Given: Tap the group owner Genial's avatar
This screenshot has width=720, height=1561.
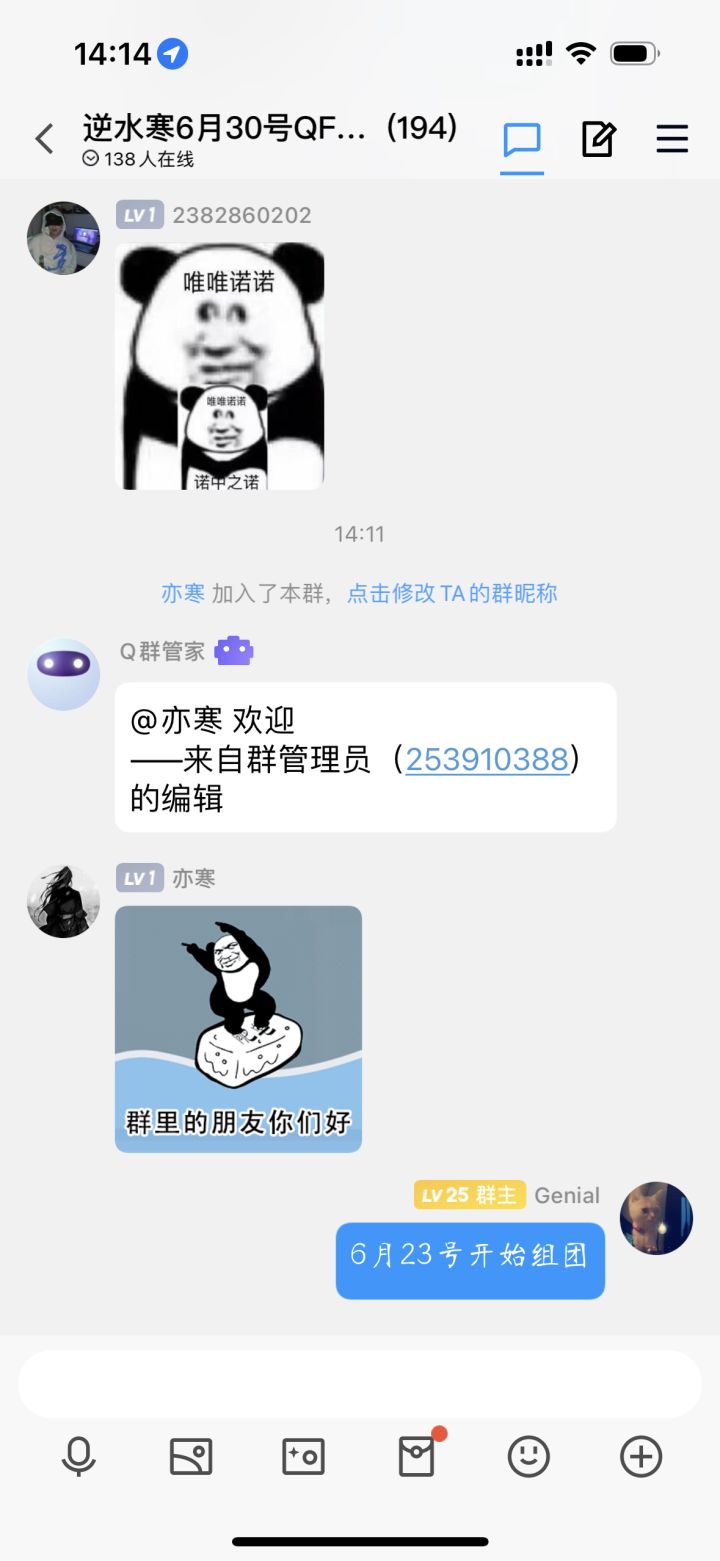Looking at the screenshot, I should [x=655, y=1218].
